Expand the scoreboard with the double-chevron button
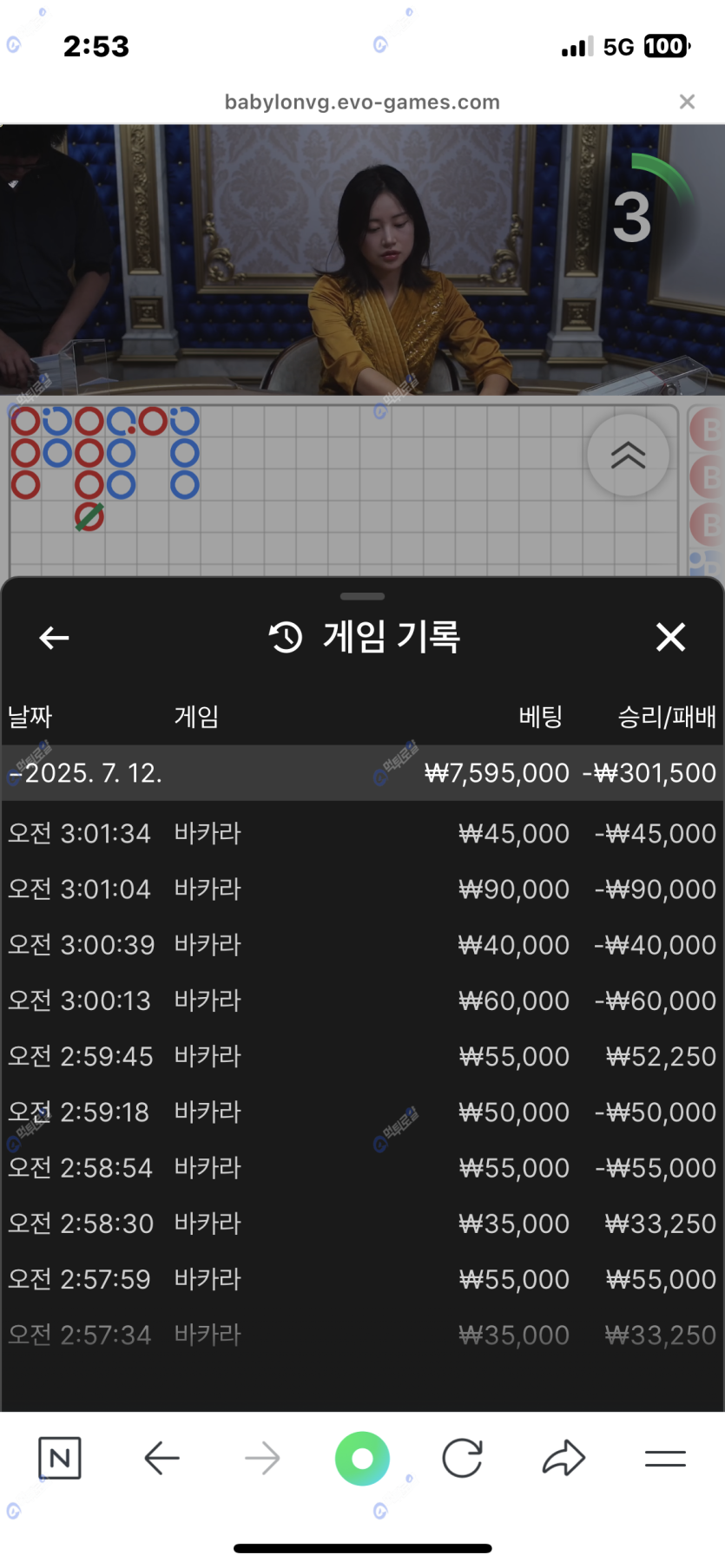Screen dimensions: 725x1568 click(628, 455)
